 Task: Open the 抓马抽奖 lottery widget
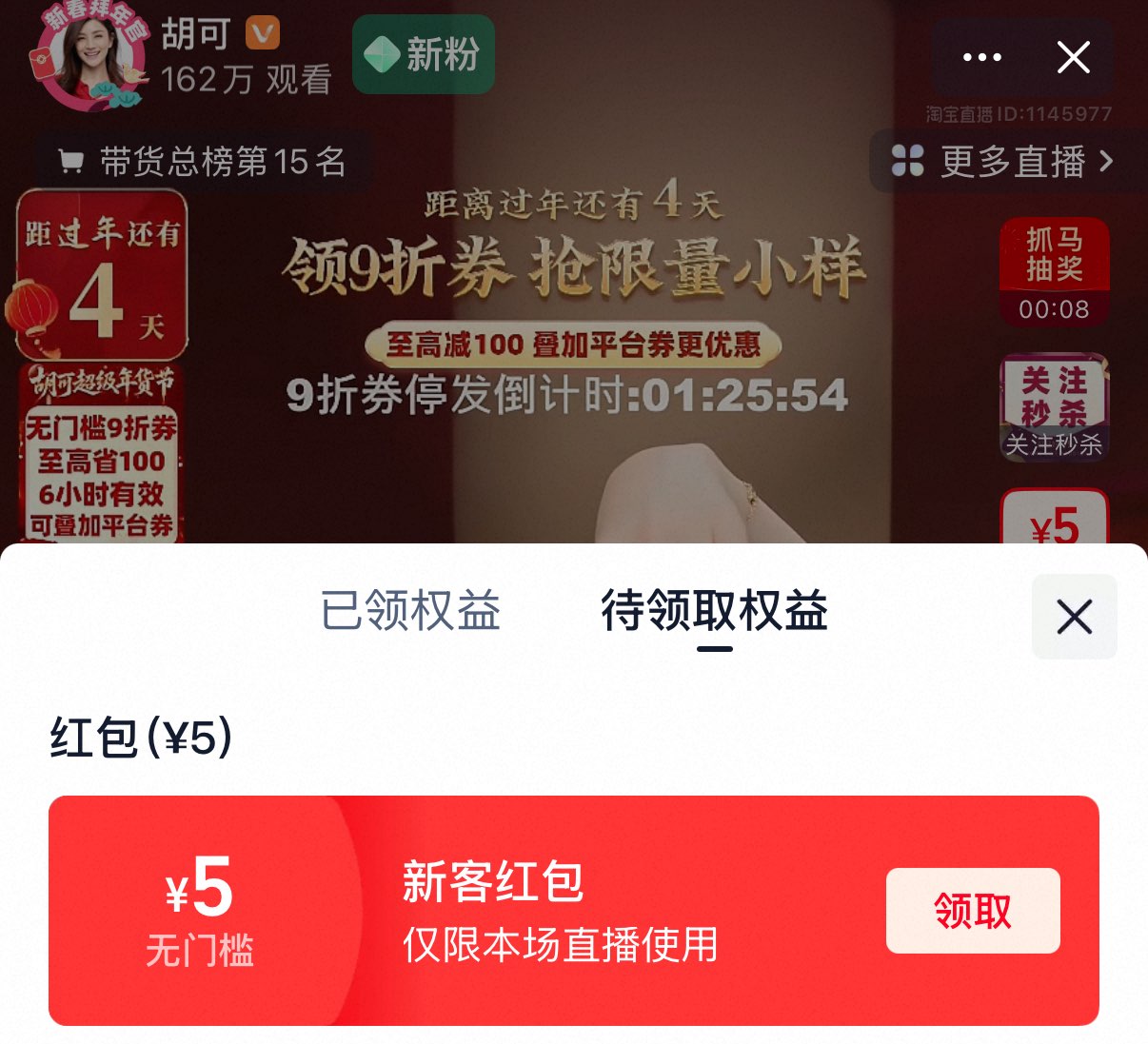point(1054,271)
